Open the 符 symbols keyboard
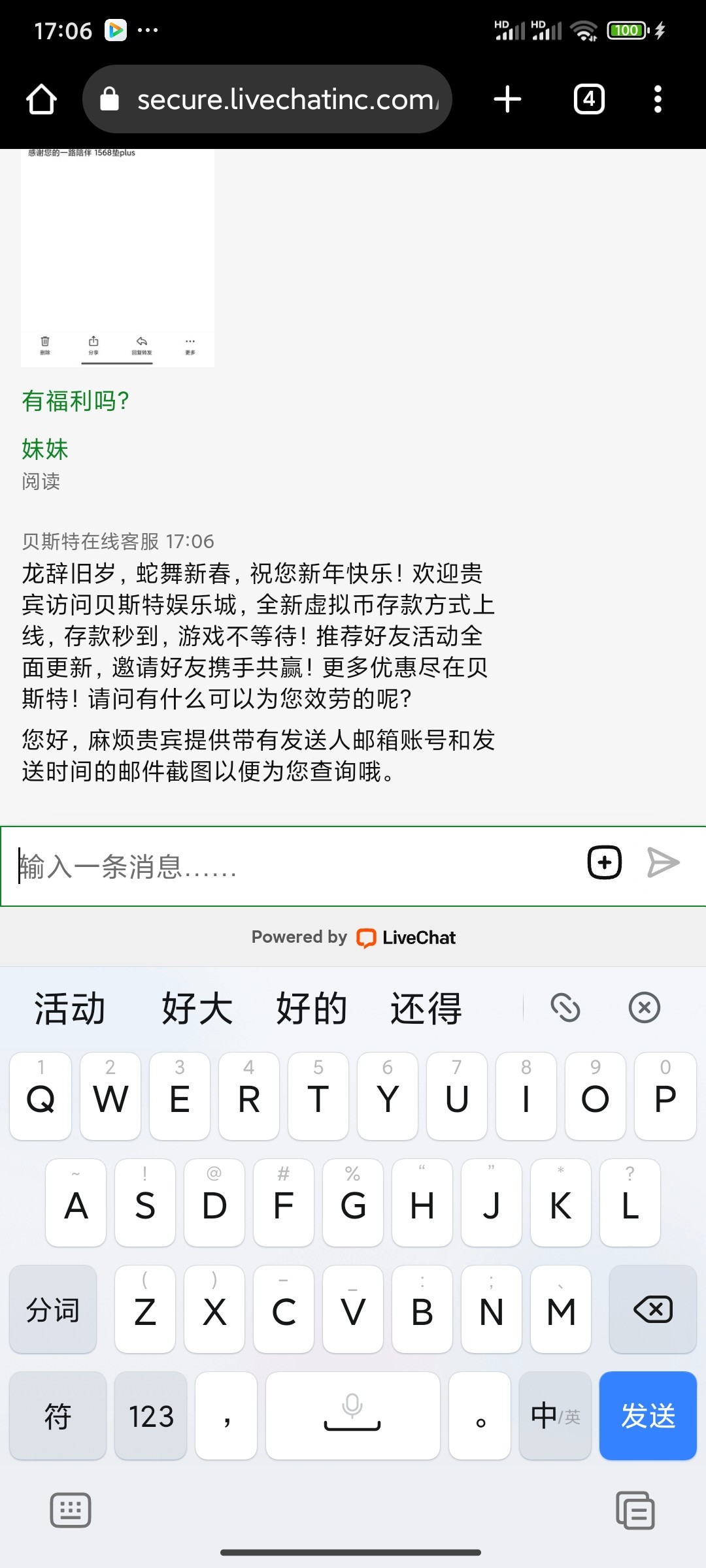 tap(58, 1416)
